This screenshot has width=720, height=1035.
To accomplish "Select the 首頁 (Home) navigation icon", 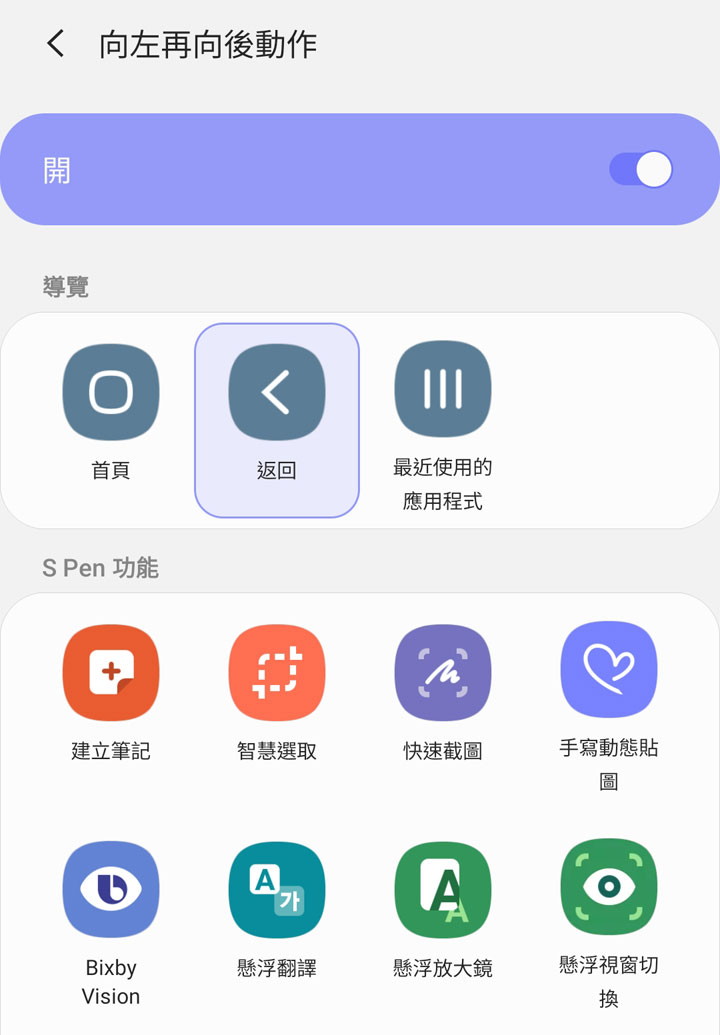I will pos(111,392).
